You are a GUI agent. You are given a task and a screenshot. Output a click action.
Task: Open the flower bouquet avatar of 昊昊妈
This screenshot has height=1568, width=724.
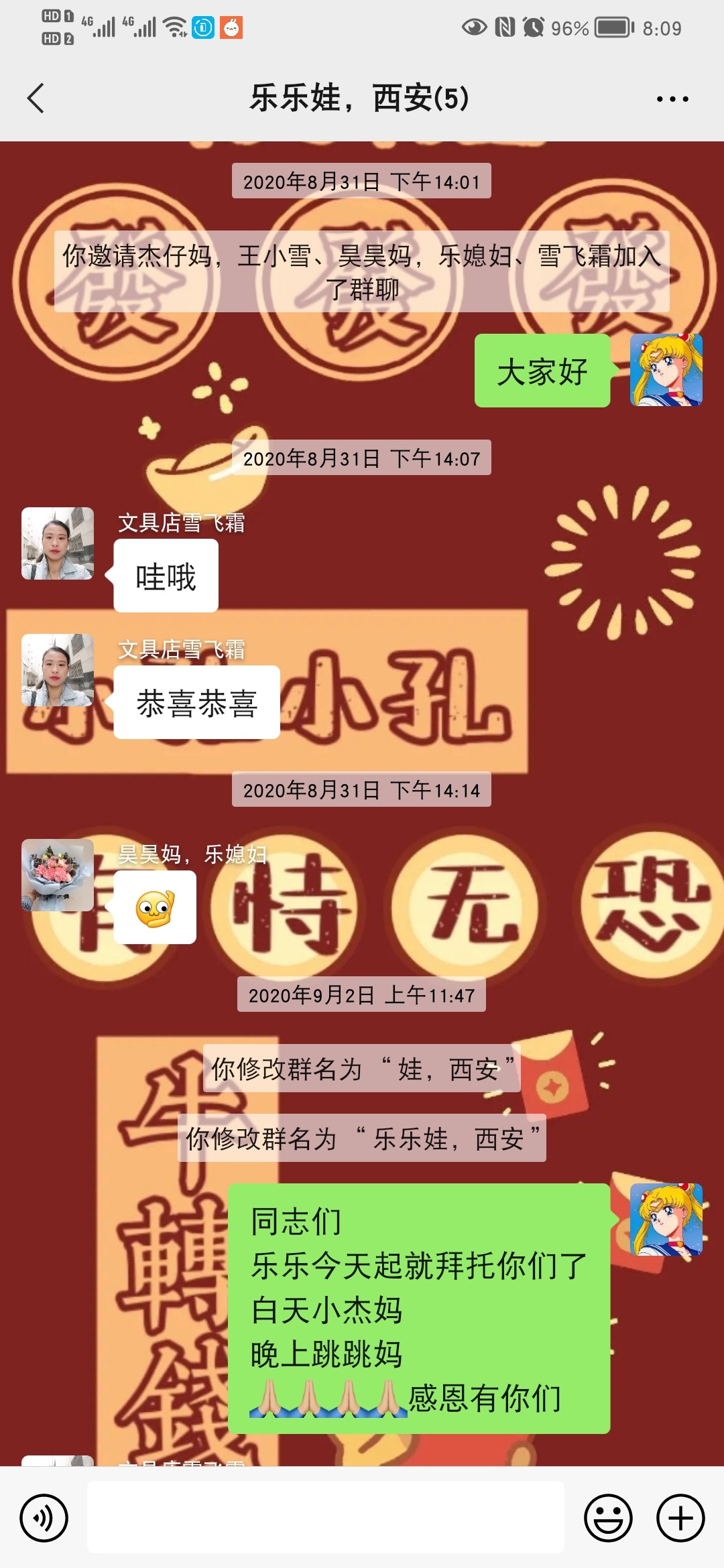tap(58, 874)
